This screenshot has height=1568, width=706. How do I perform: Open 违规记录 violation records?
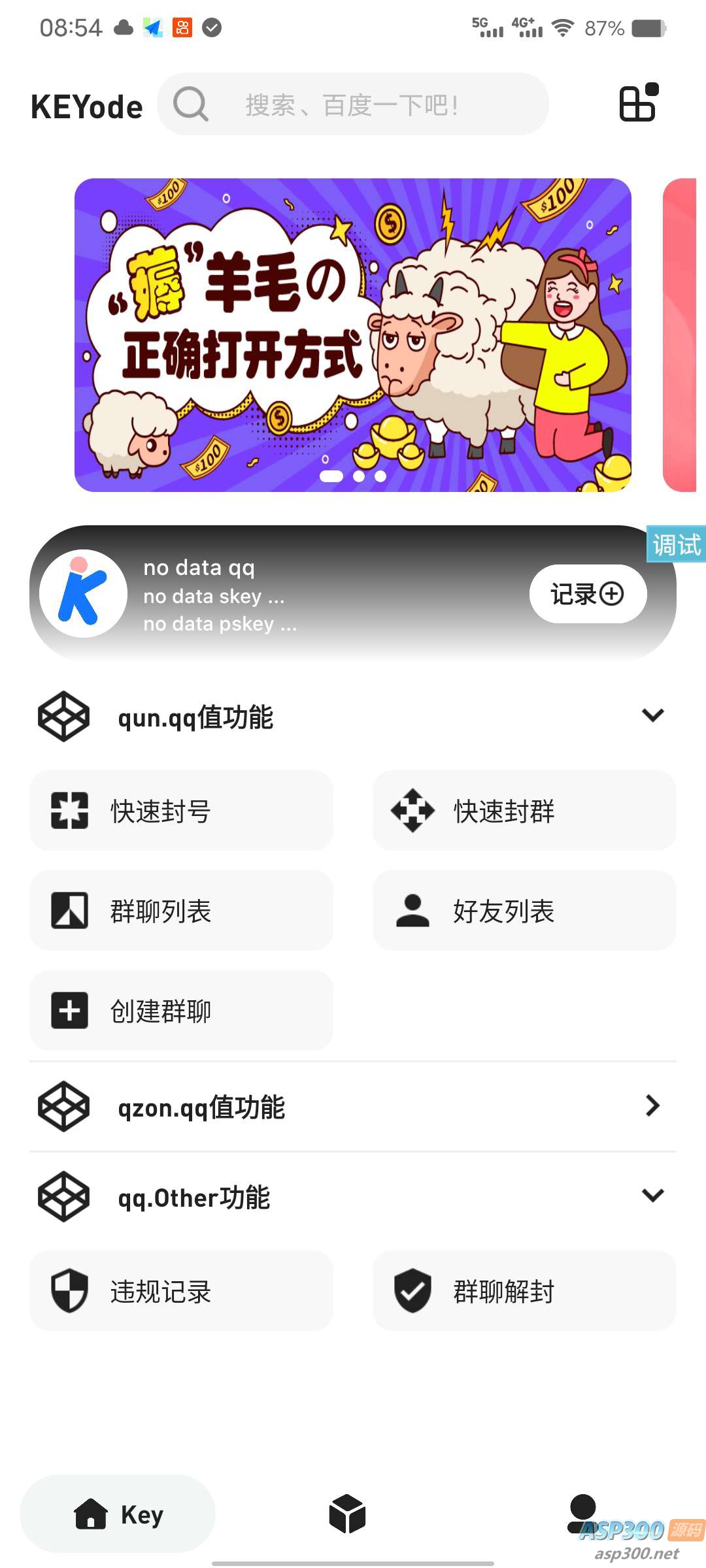(181, 1291)
